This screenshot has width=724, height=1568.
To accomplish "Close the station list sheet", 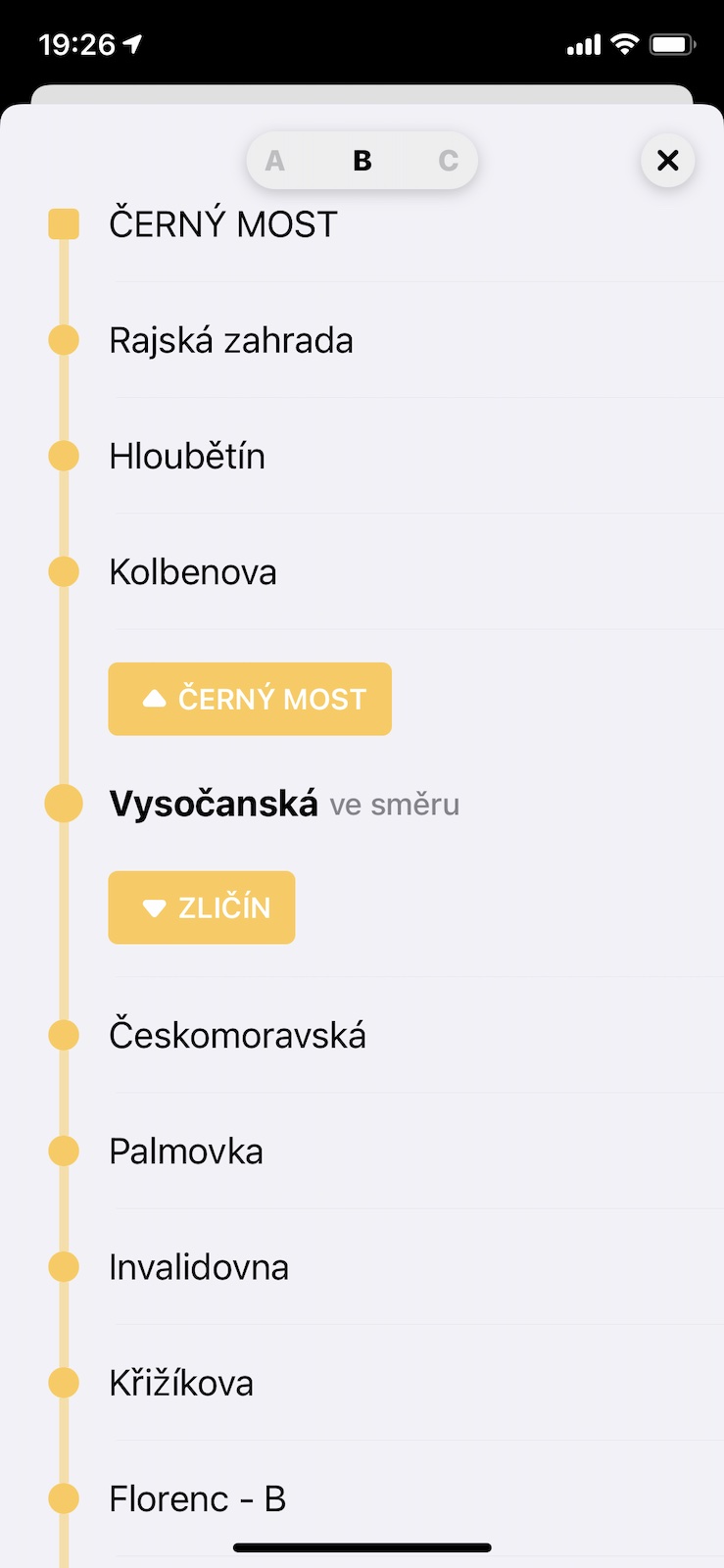I will pyautogui.click(x=668, y=160).
